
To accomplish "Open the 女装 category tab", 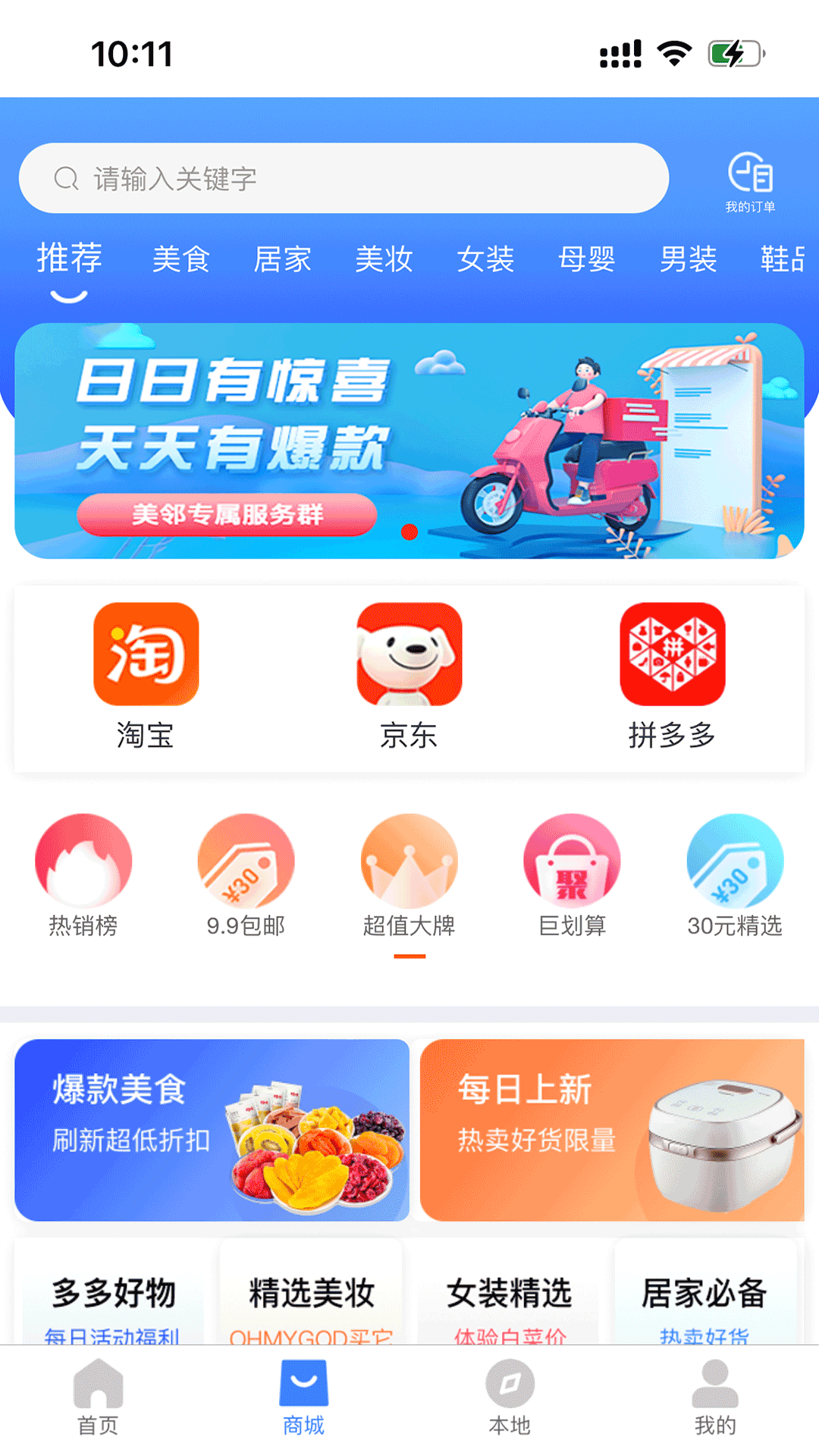I will [485, 259].
